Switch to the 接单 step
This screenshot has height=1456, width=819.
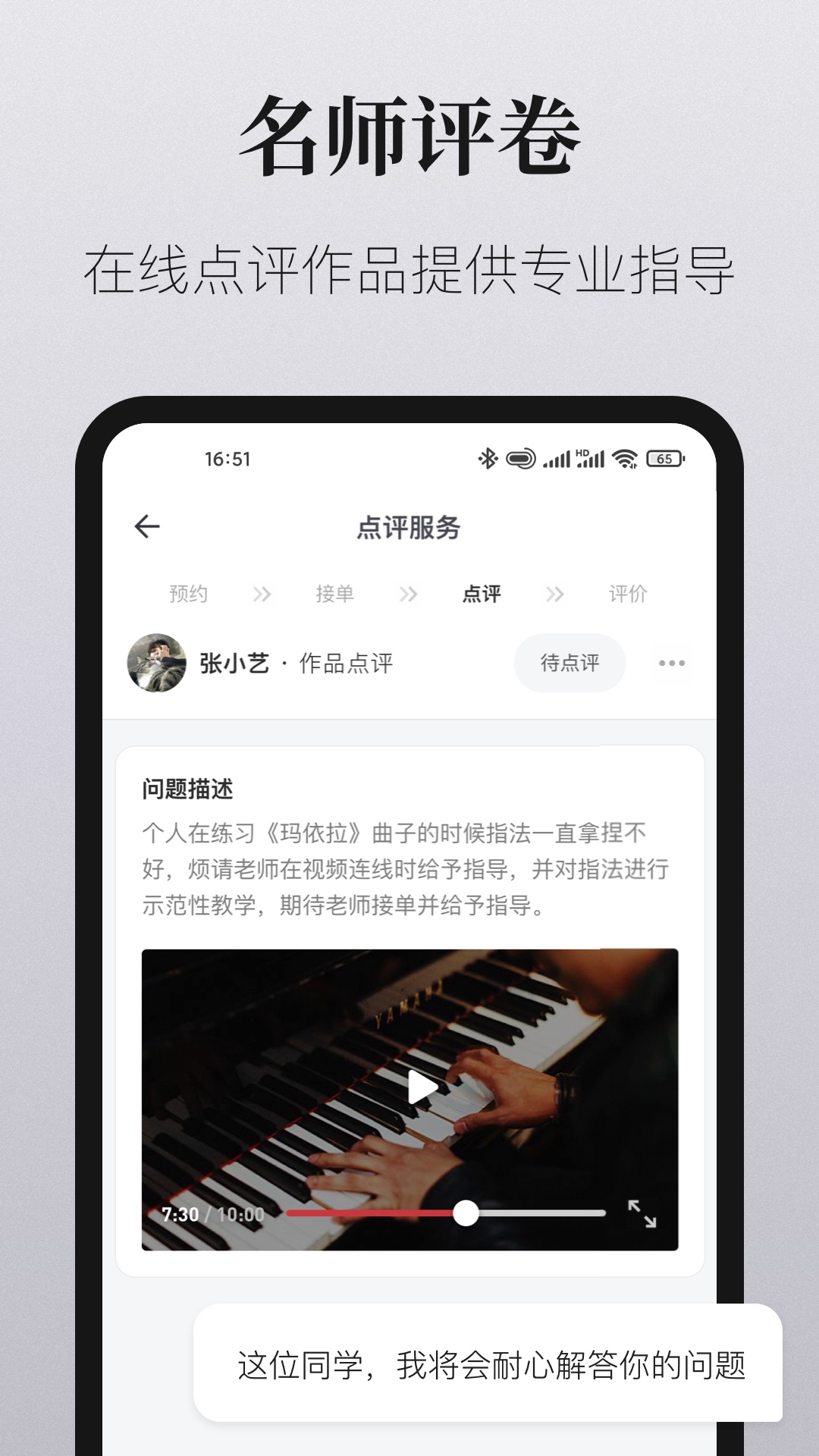(x=335, y=595)
